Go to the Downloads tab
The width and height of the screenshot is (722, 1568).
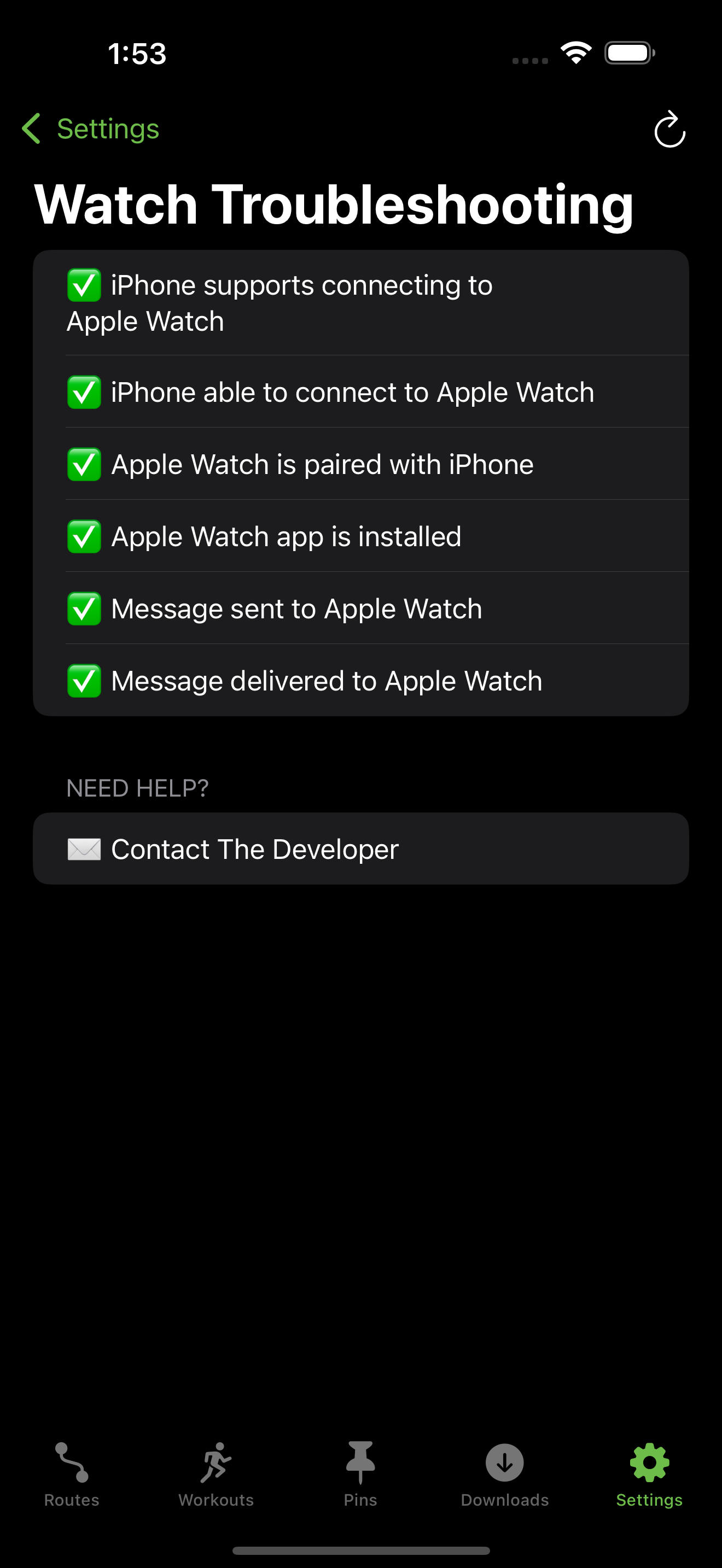[505, 1473]
